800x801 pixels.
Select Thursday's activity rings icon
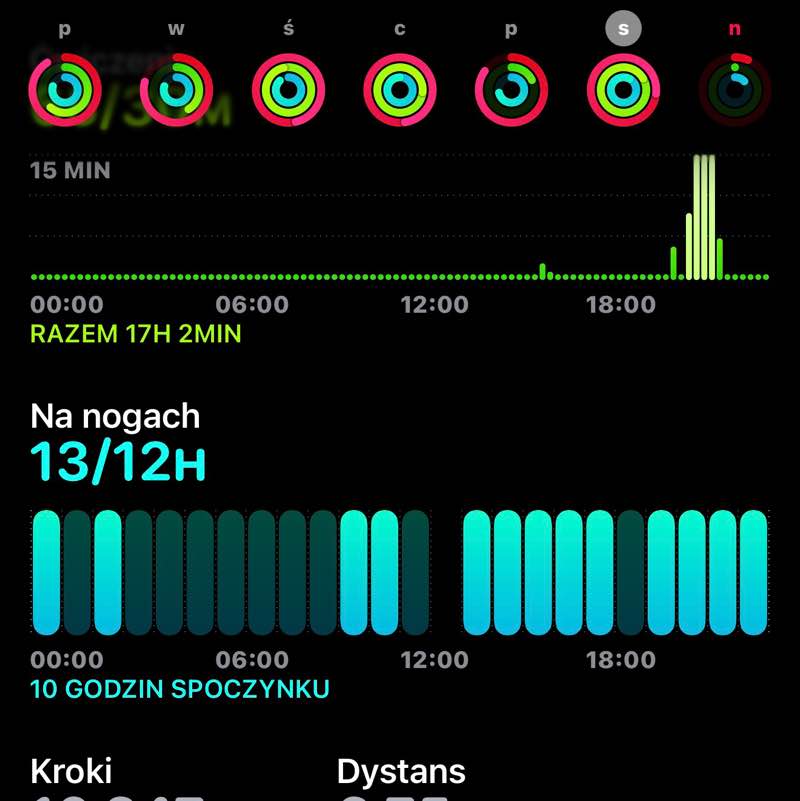(402, 90)
